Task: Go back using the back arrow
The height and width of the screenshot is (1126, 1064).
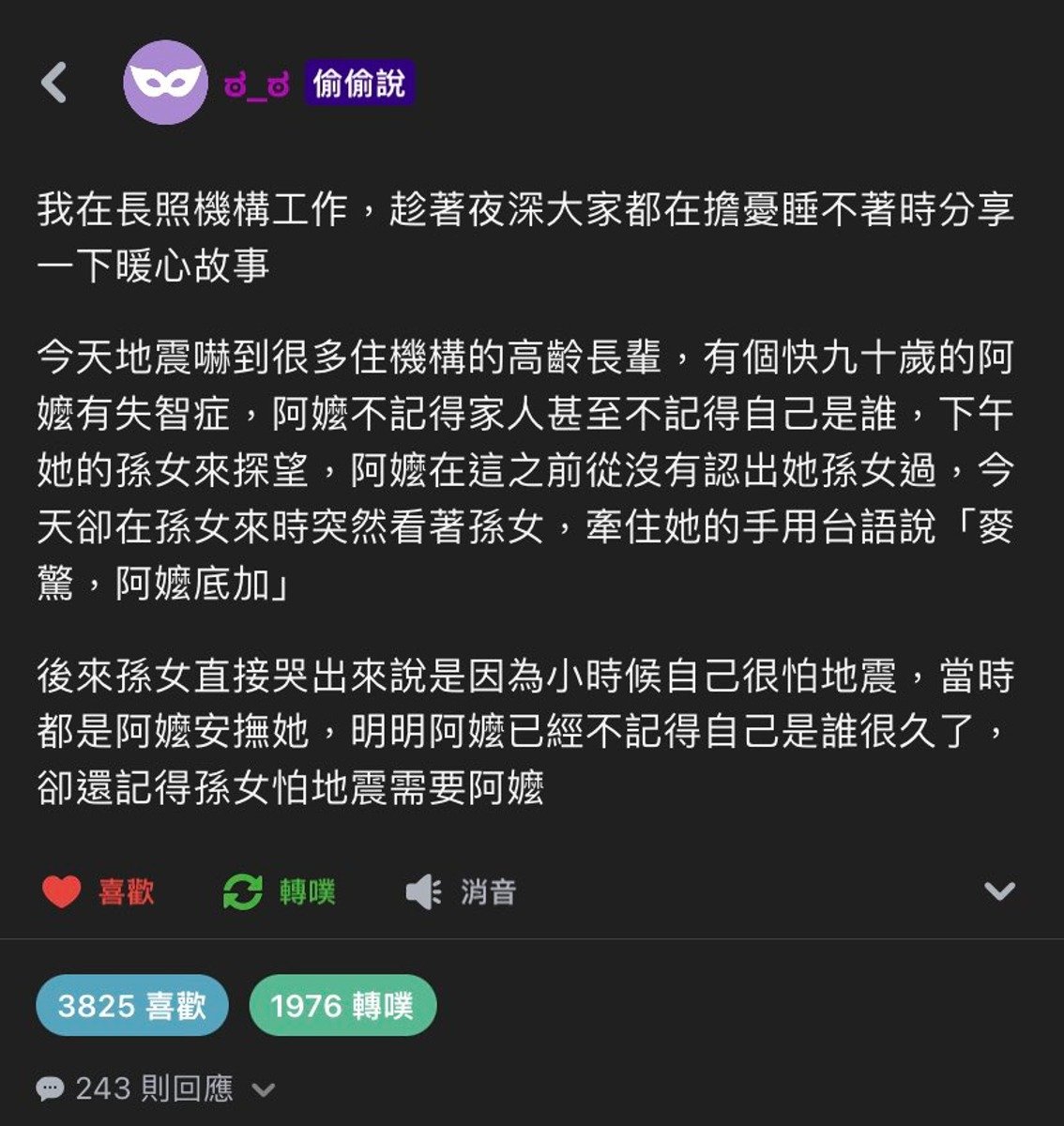Action: click(54, 83)
